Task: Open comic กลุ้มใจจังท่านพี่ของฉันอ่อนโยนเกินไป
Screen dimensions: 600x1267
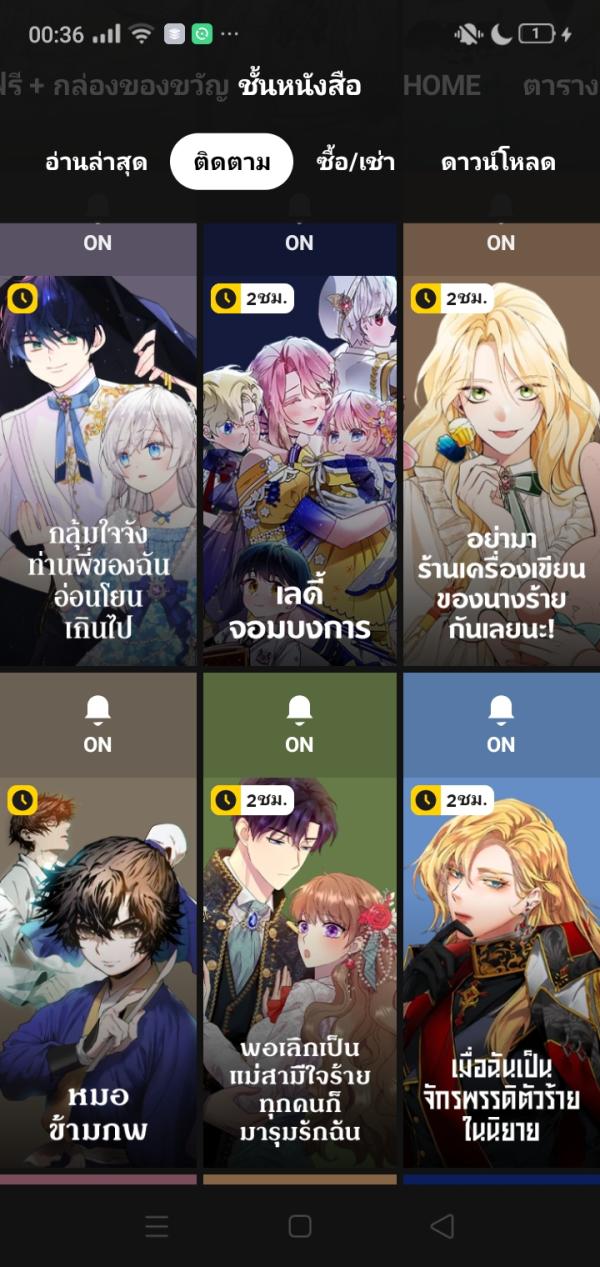Action: tap(98, 470)
